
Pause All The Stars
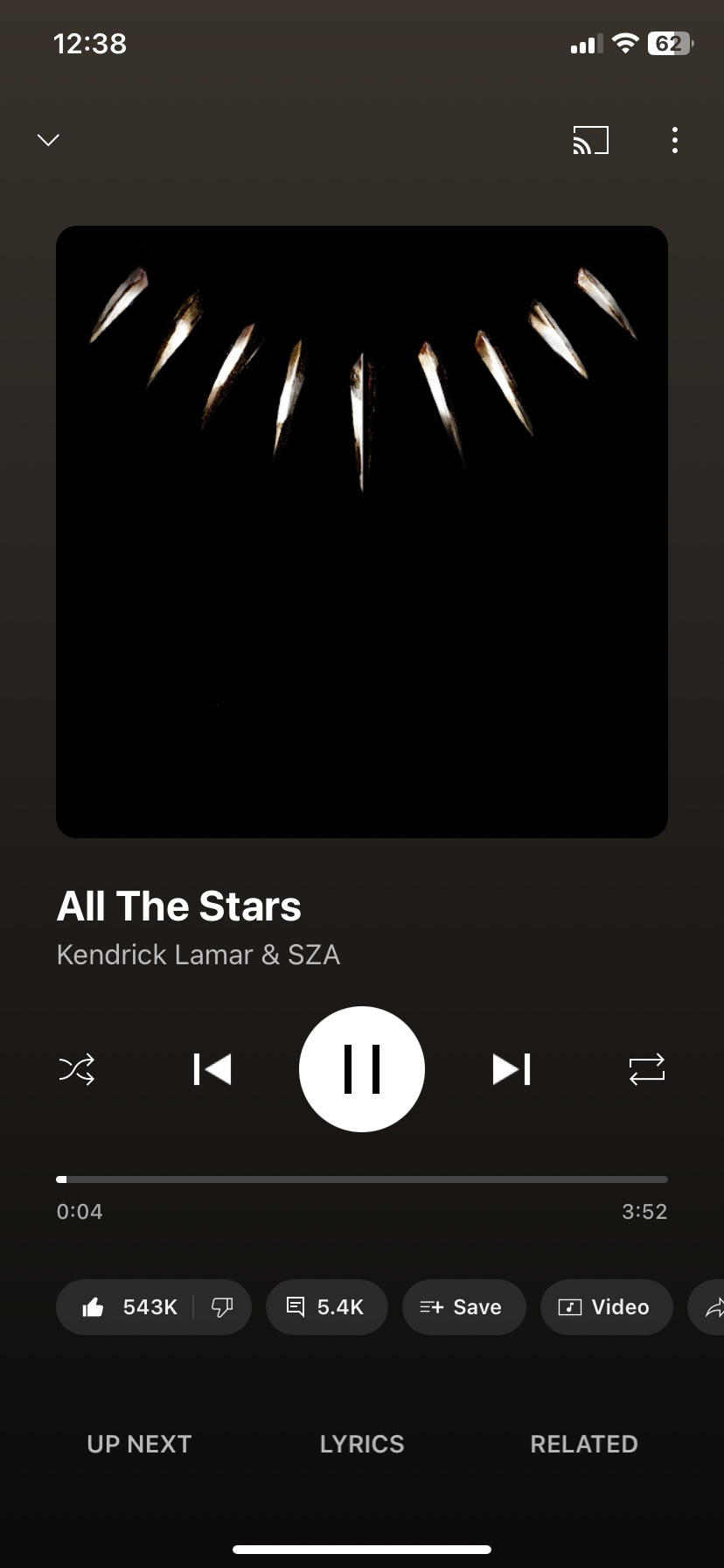pos(362,1069)
